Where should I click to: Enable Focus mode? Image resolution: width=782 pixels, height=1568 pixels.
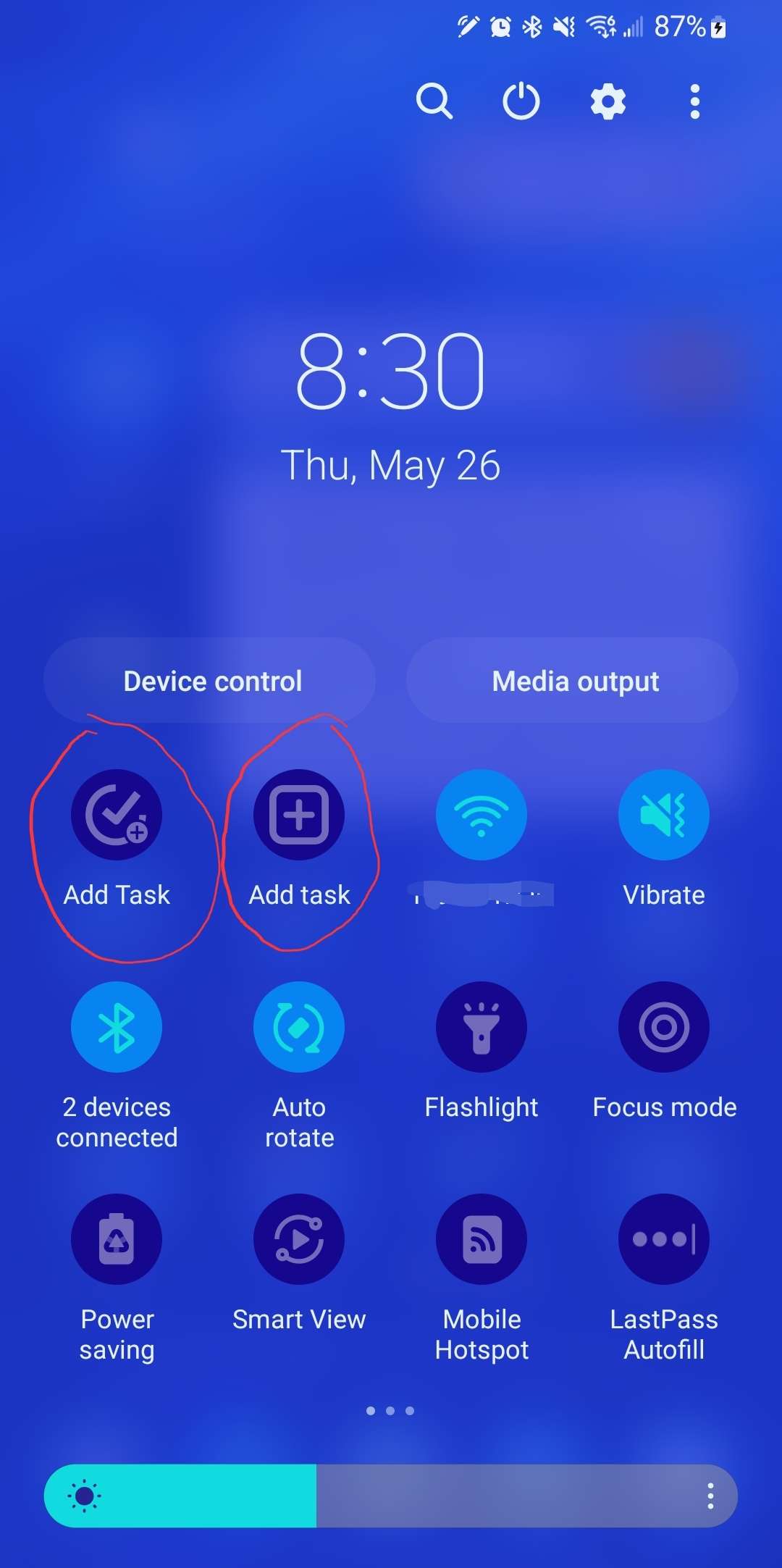click(664, 1027)
